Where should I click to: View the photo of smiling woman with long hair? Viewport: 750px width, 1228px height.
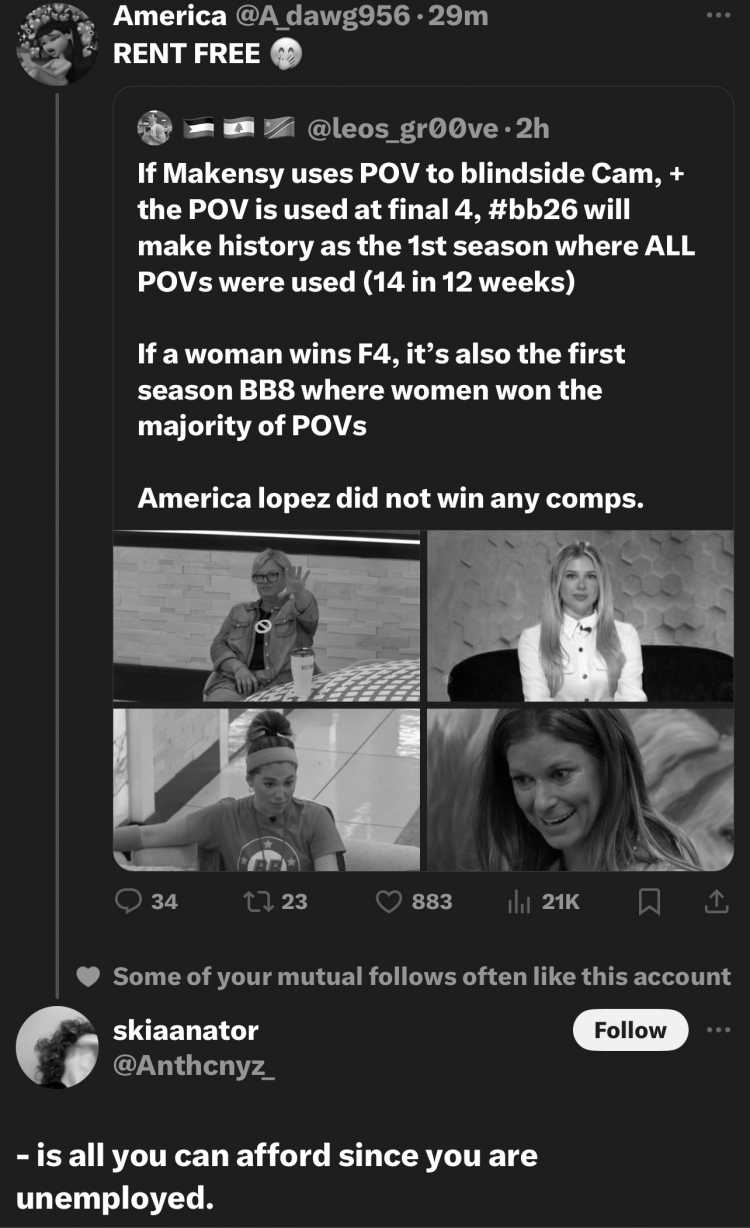pyautogui.click(x=581, y=789)
